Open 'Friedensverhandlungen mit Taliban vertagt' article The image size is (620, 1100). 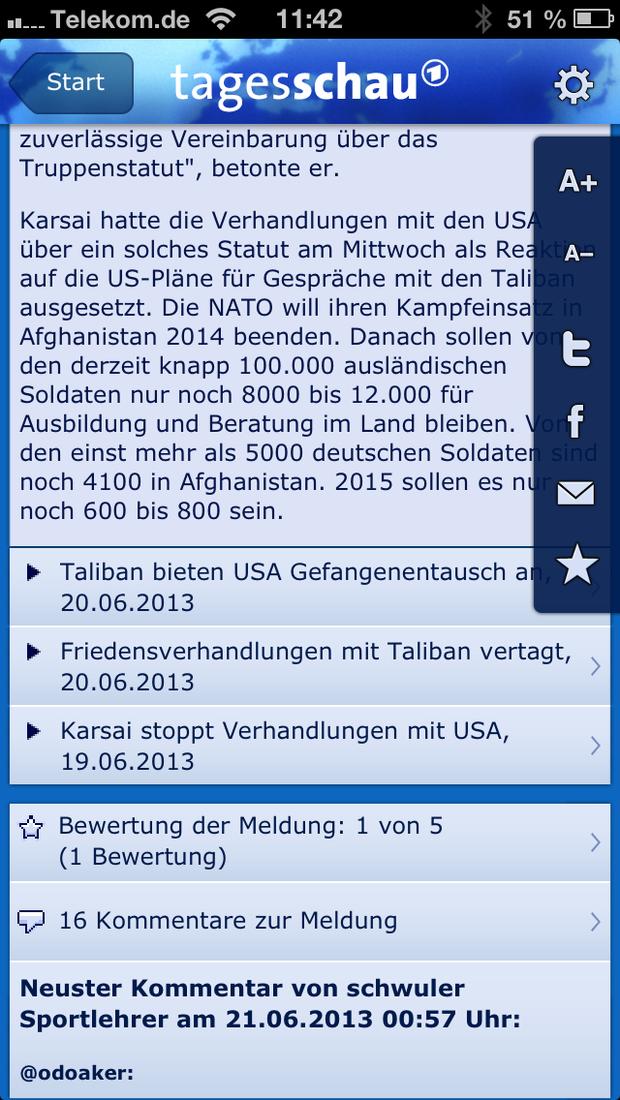pyautogui.click(x=310, y=666)
